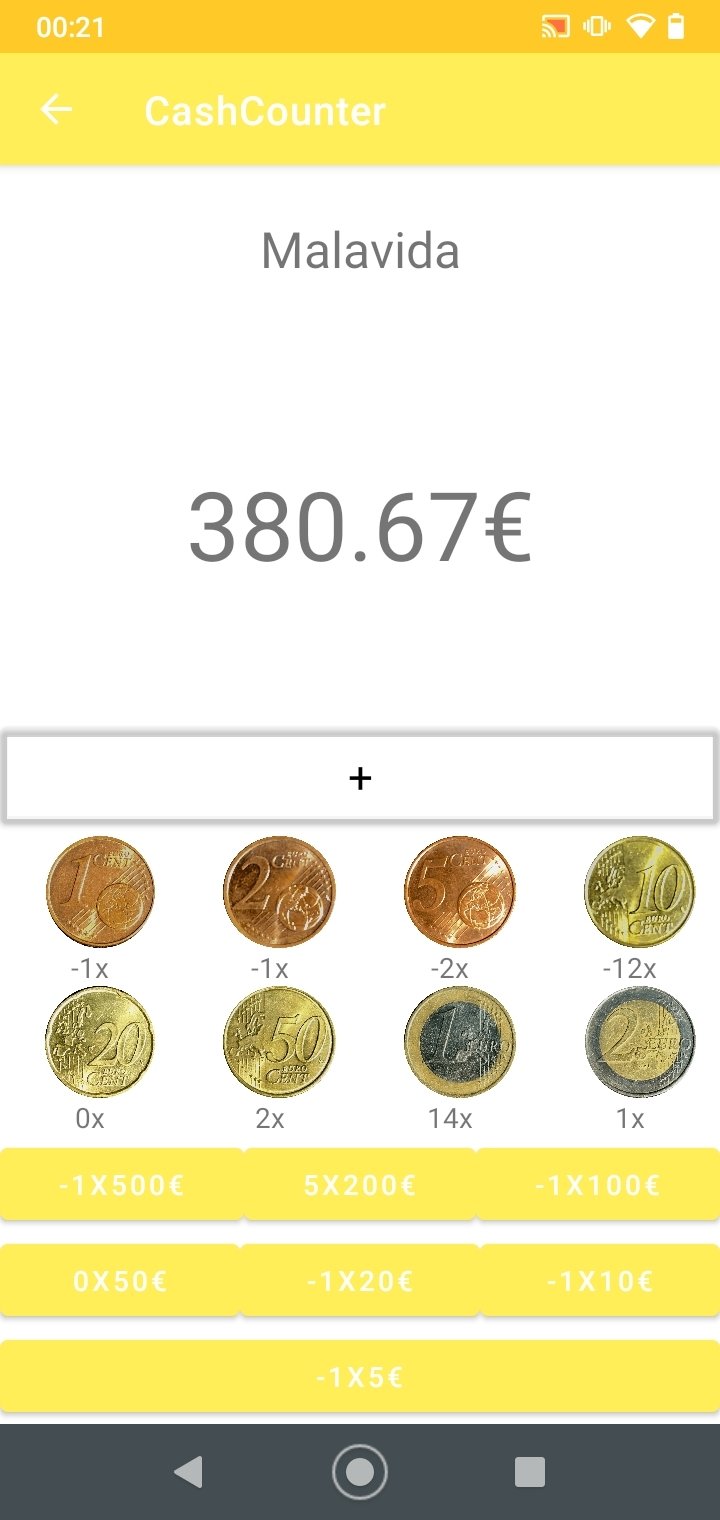This screenshot has width=720, height=1520.
Task: Go to the home screen
Action: pyautogui.click(x=360, y=1472)
